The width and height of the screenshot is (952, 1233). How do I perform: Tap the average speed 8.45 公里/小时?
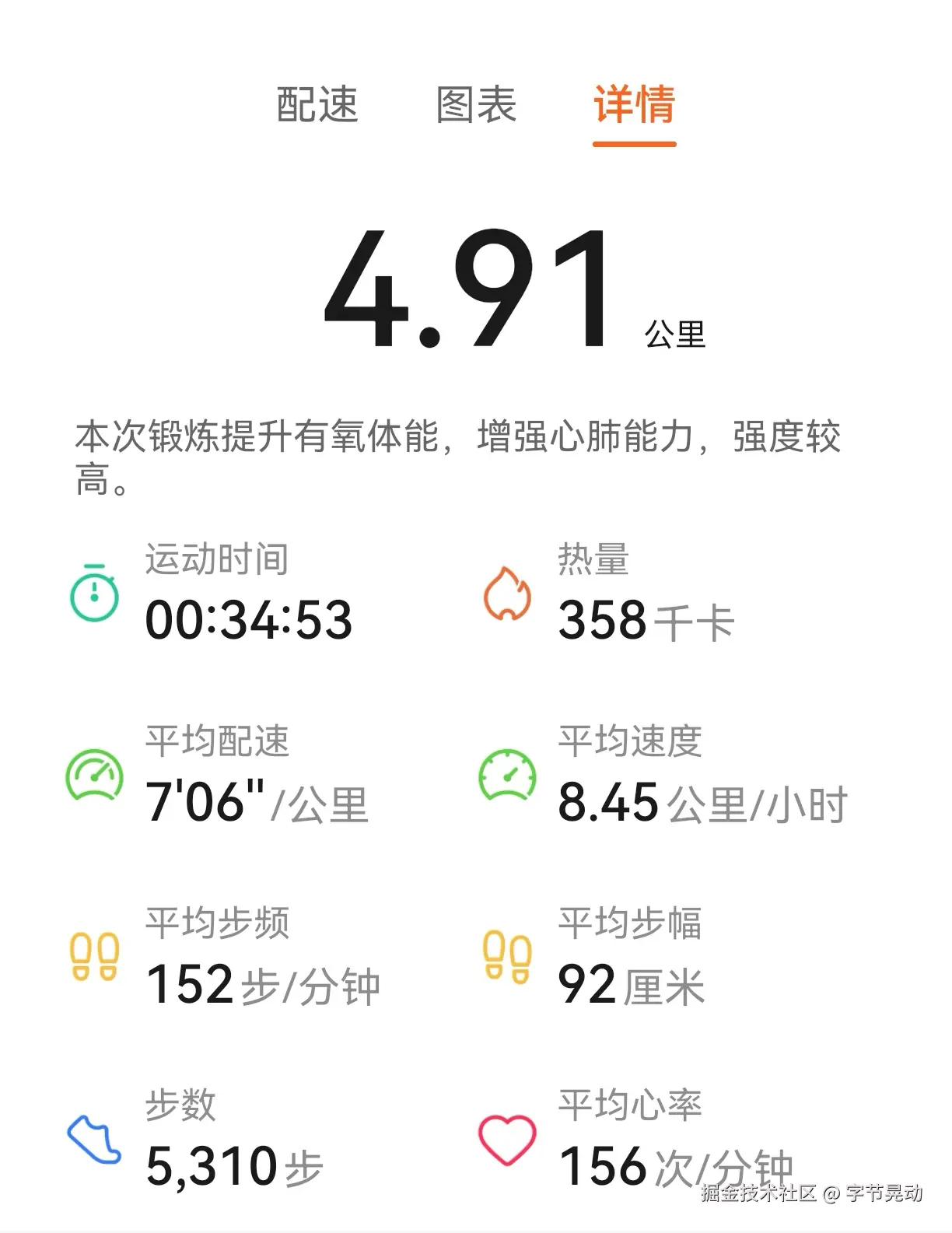tap(700, 801)
